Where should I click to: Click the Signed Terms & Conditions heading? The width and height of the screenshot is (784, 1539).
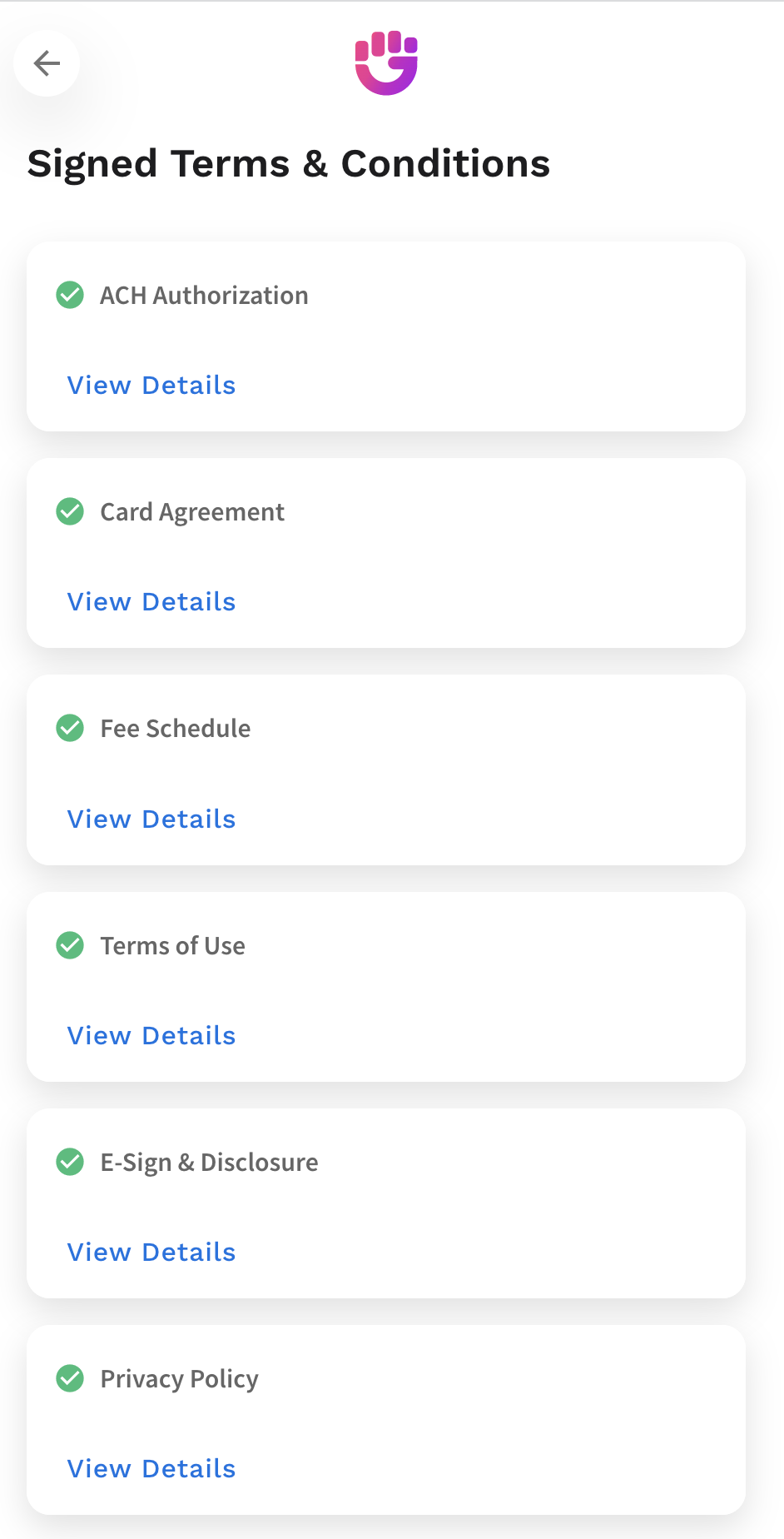tap(289, 164)
